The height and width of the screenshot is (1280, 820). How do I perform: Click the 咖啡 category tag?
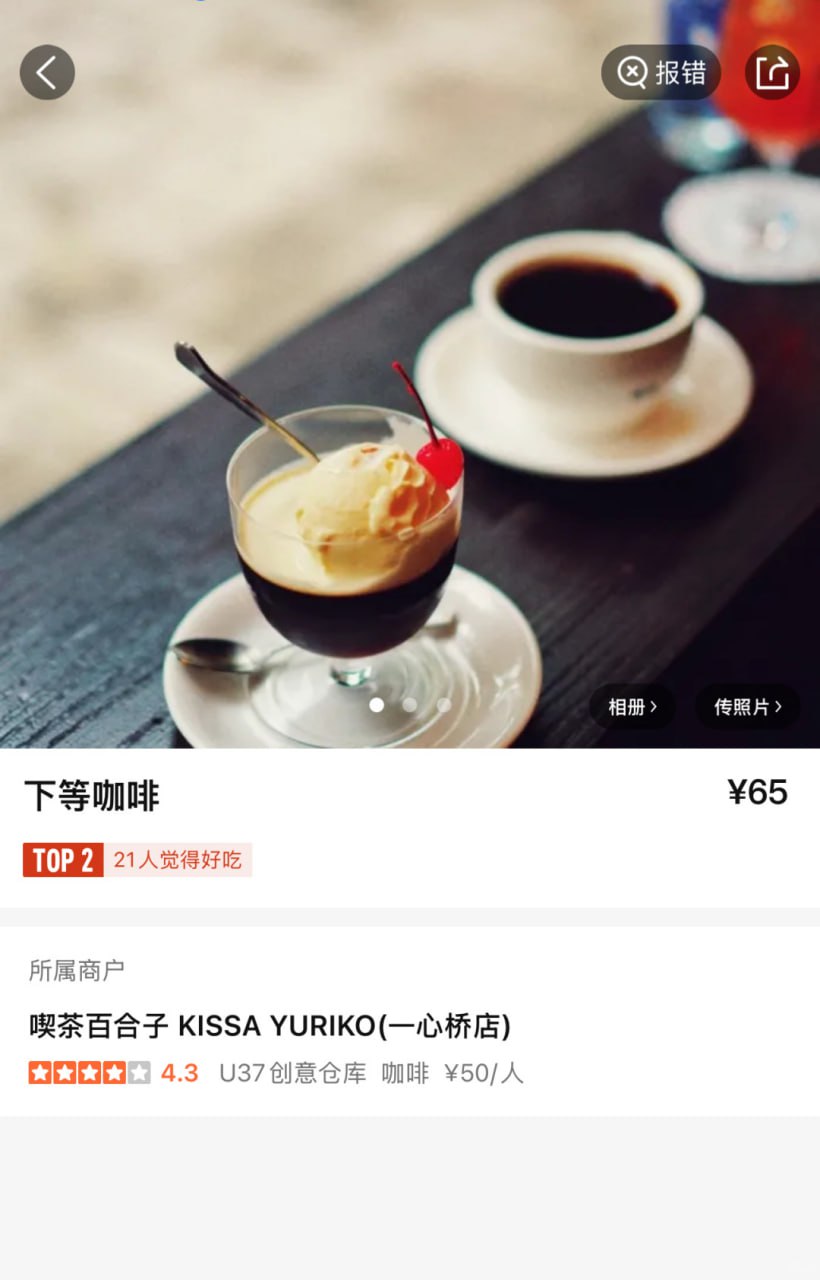(x=403, y=1073)
